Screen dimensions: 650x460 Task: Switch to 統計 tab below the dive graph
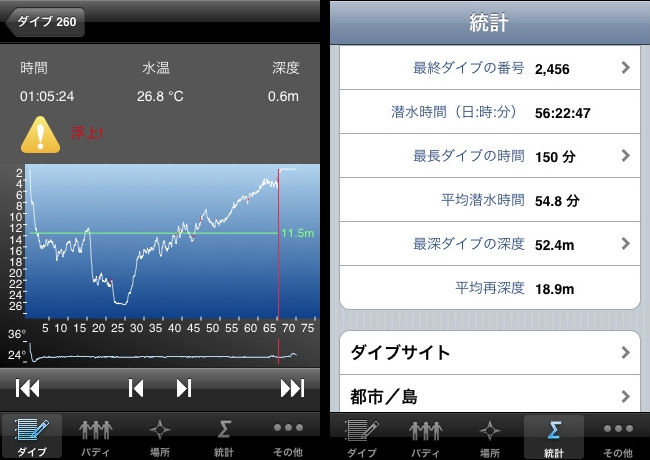(224, 437)
